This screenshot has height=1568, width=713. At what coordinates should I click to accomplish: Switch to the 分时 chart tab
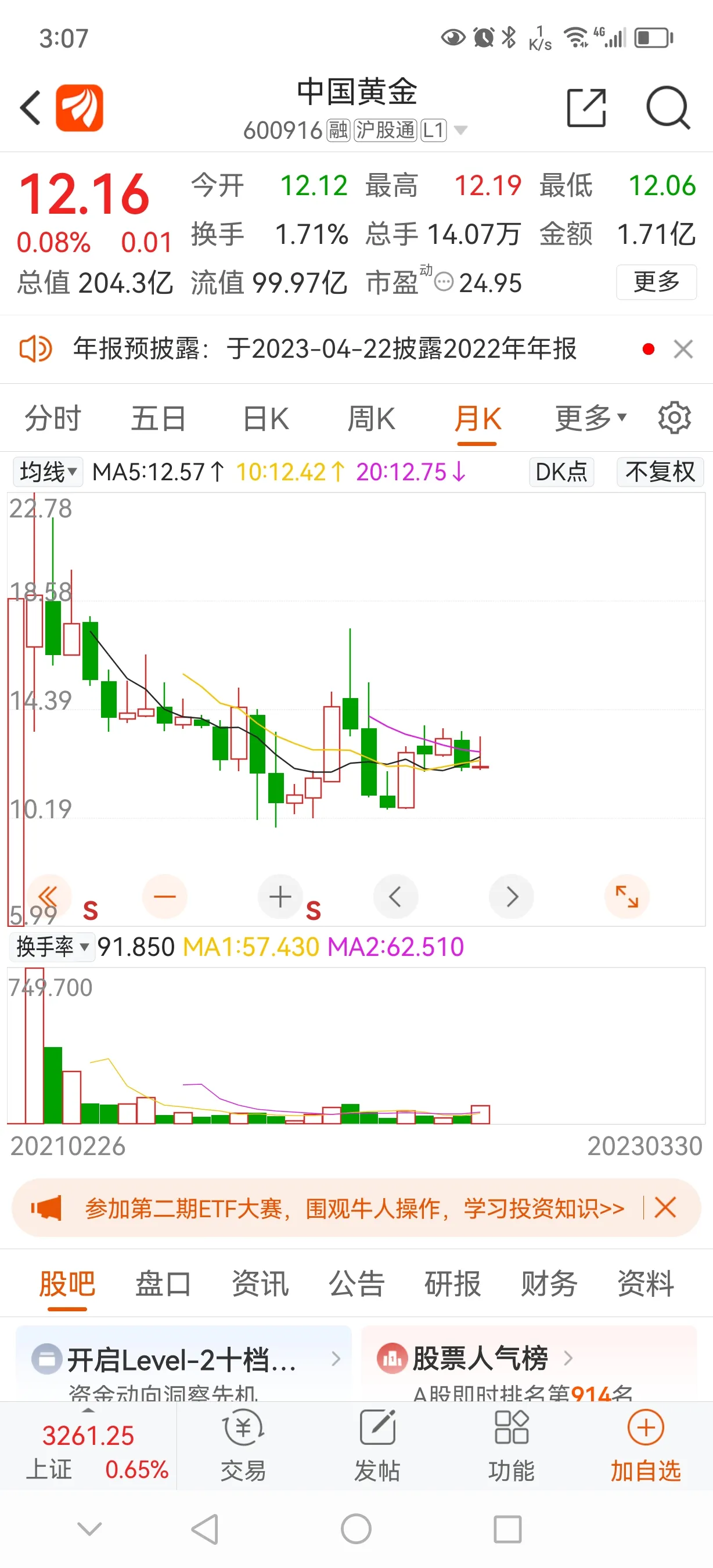(x=53, y=419)
